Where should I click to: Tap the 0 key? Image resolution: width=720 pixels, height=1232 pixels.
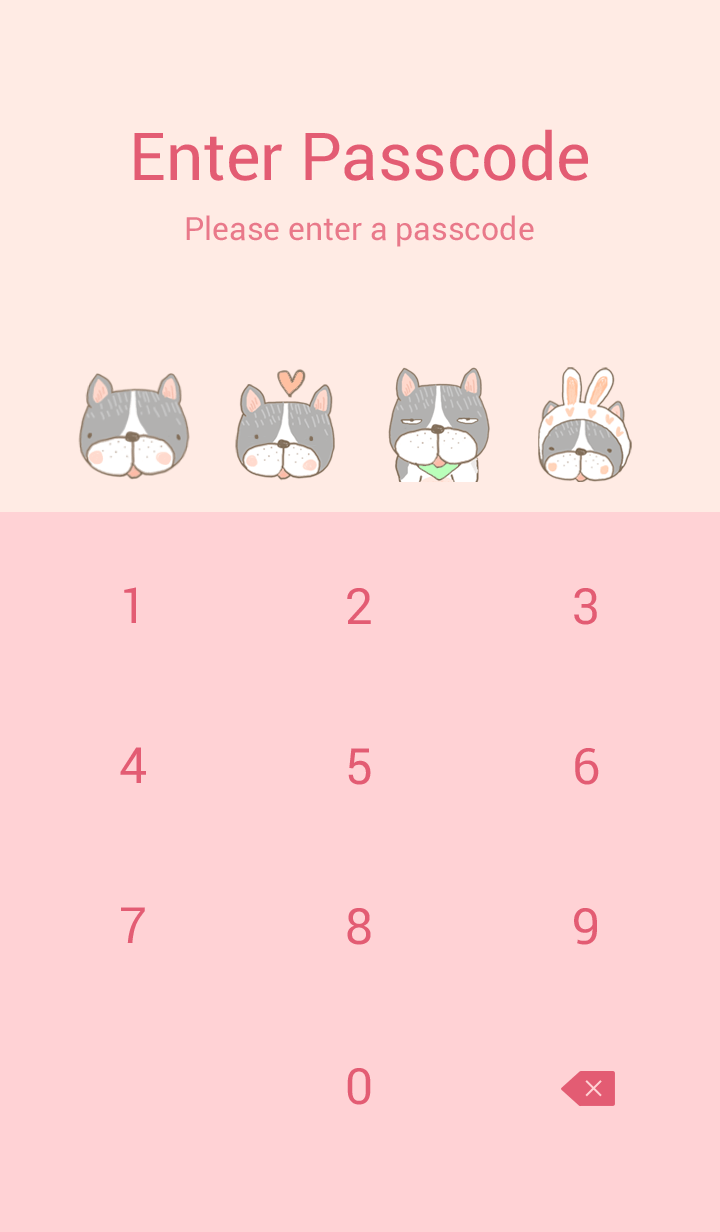point(359,1087)
